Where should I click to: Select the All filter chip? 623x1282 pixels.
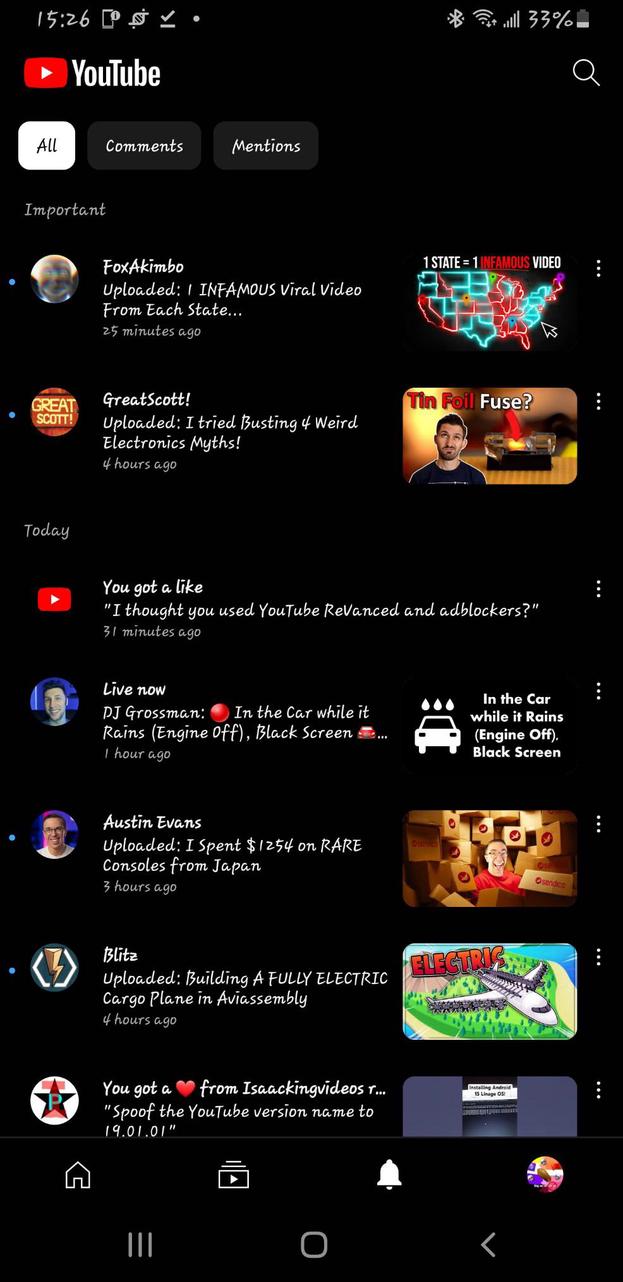point(46,146)
